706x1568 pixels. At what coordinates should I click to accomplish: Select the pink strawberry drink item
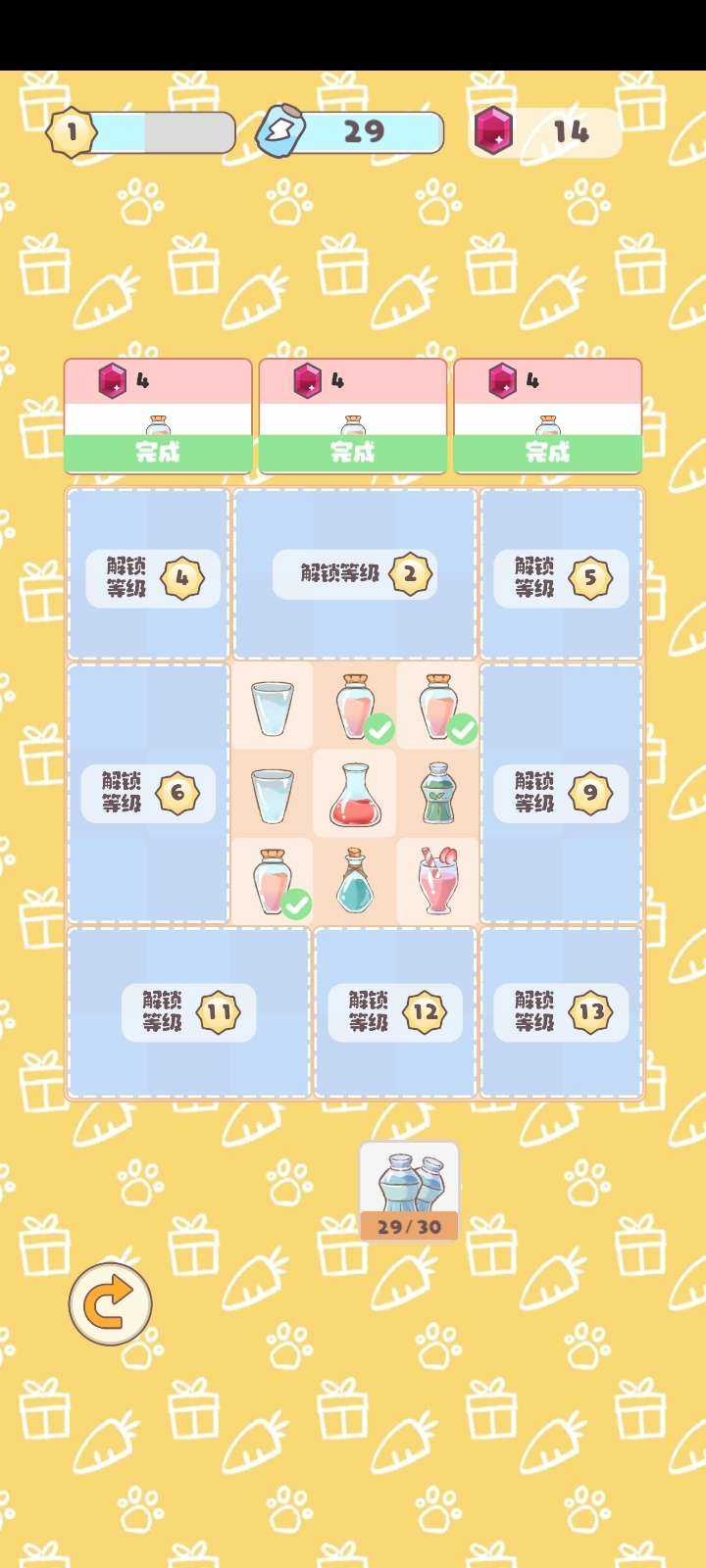click(437, 881)
